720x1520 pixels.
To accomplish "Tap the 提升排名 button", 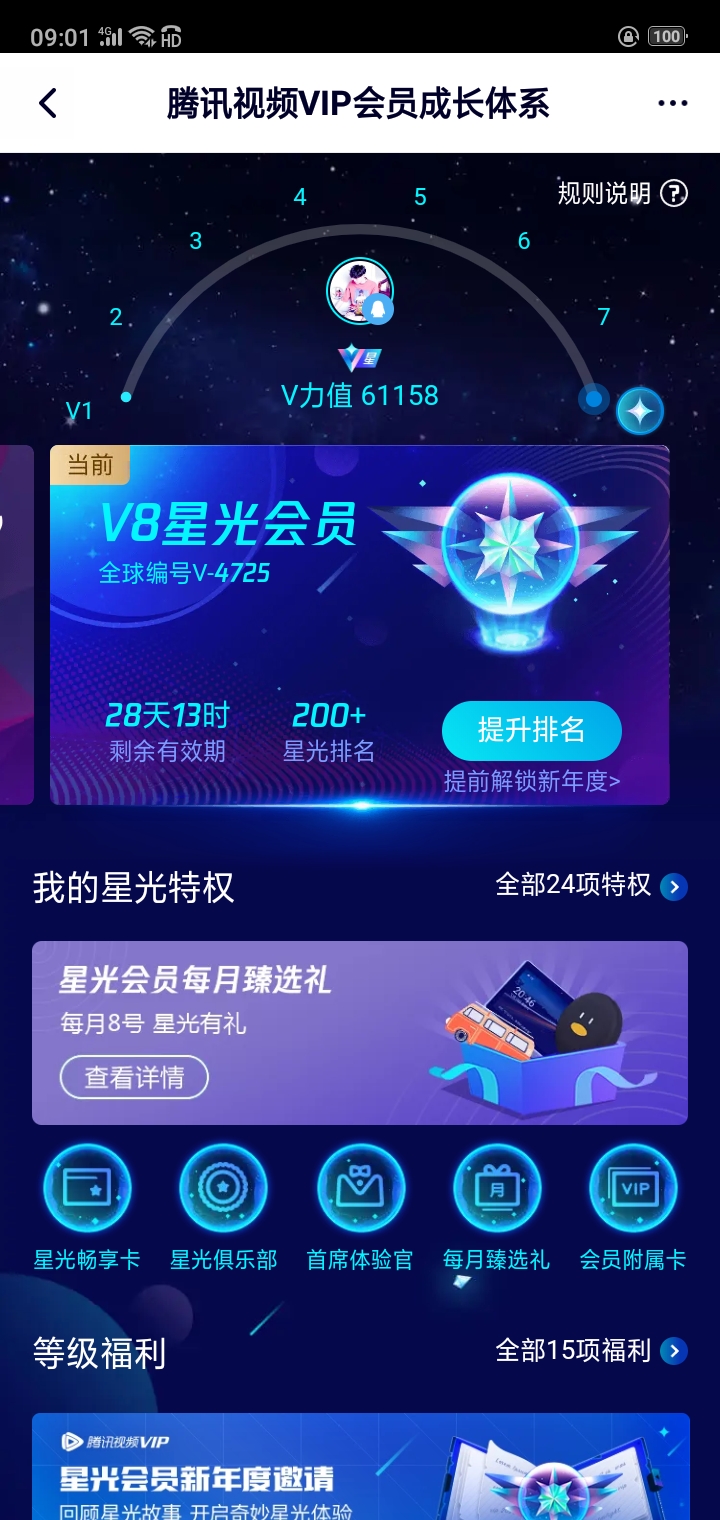I will tap(531, 731).
